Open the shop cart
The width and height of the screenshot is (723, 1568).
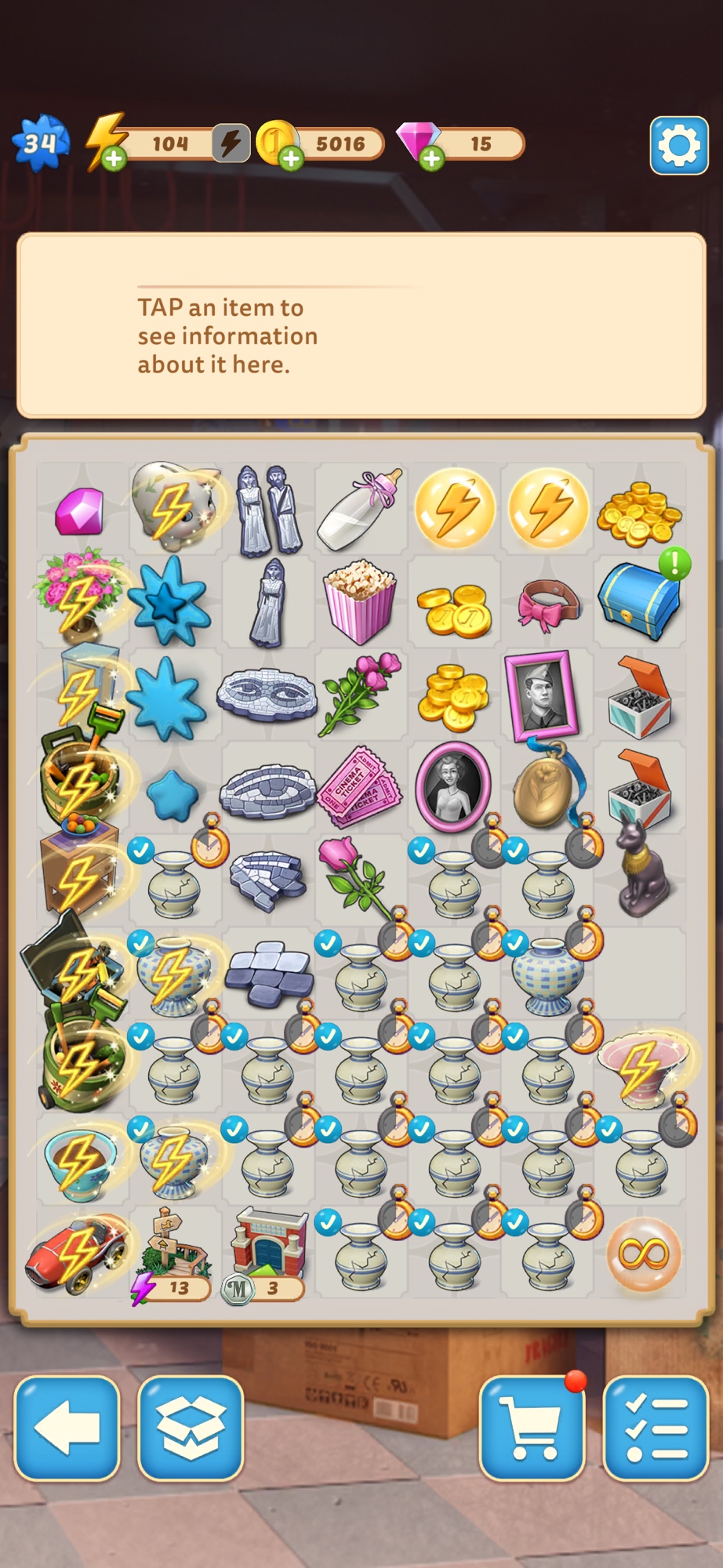coord(532,1428)
